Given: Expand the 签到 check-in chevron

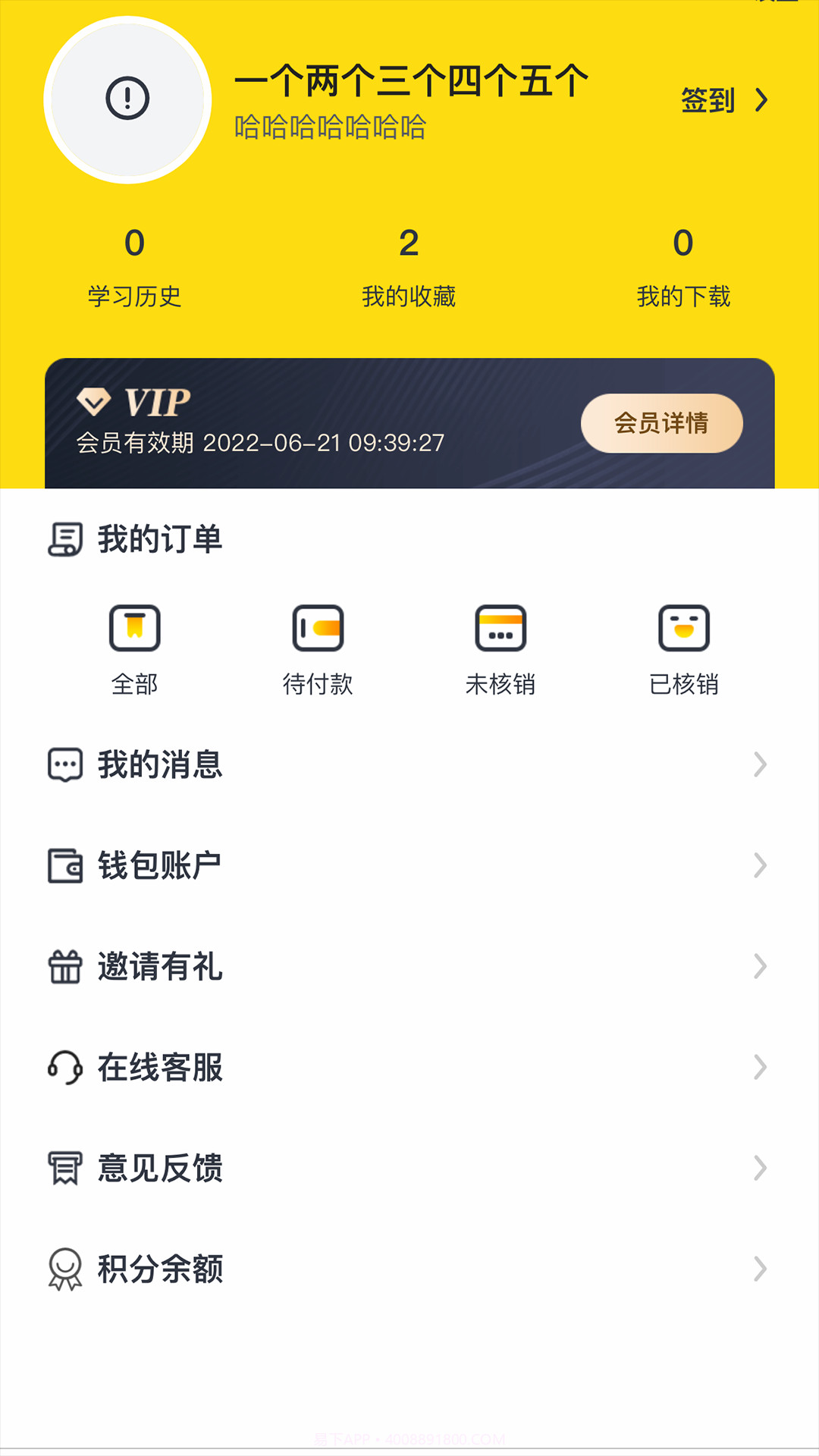Looking at the screenshot, I should pyautogui.click(x=761, y=100).
